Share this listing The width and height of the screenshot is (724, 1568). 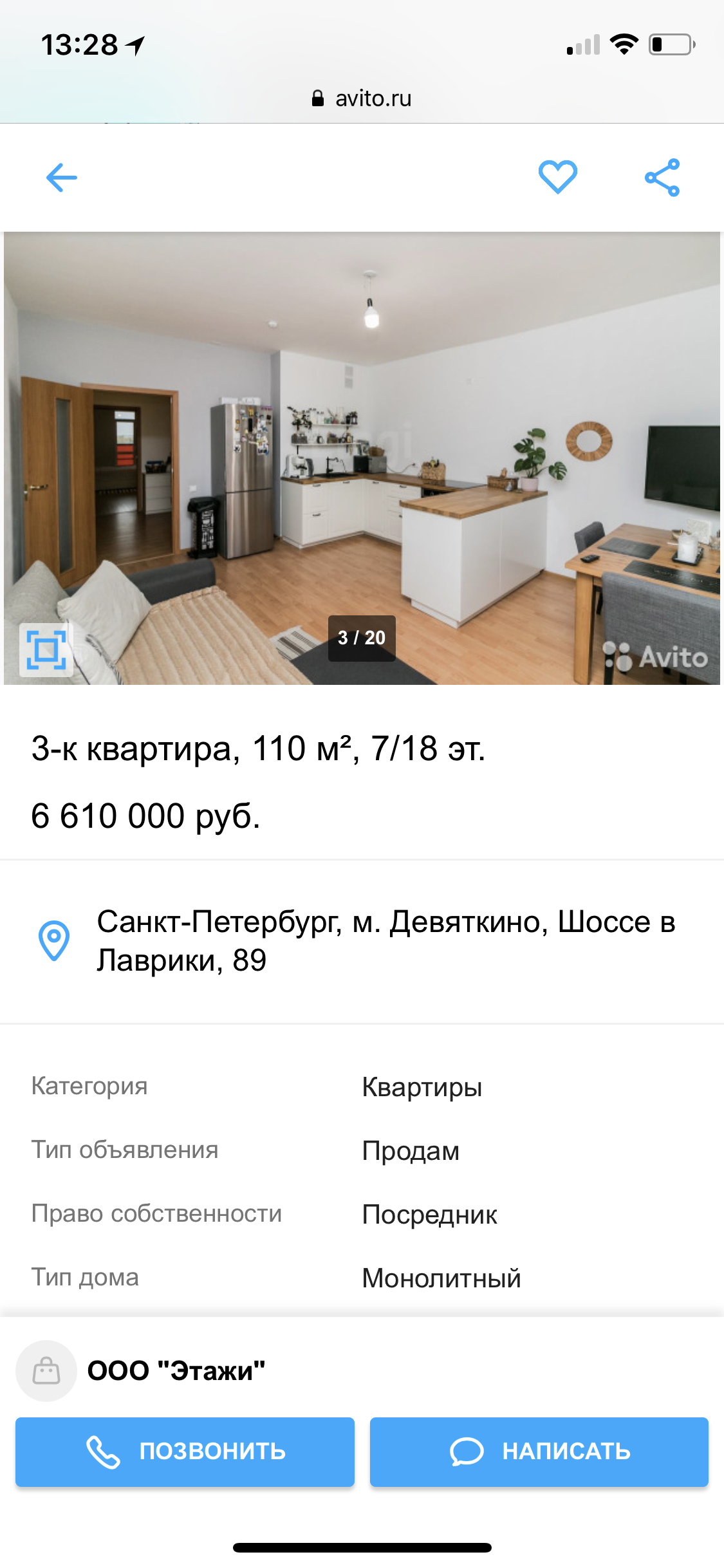662,178
